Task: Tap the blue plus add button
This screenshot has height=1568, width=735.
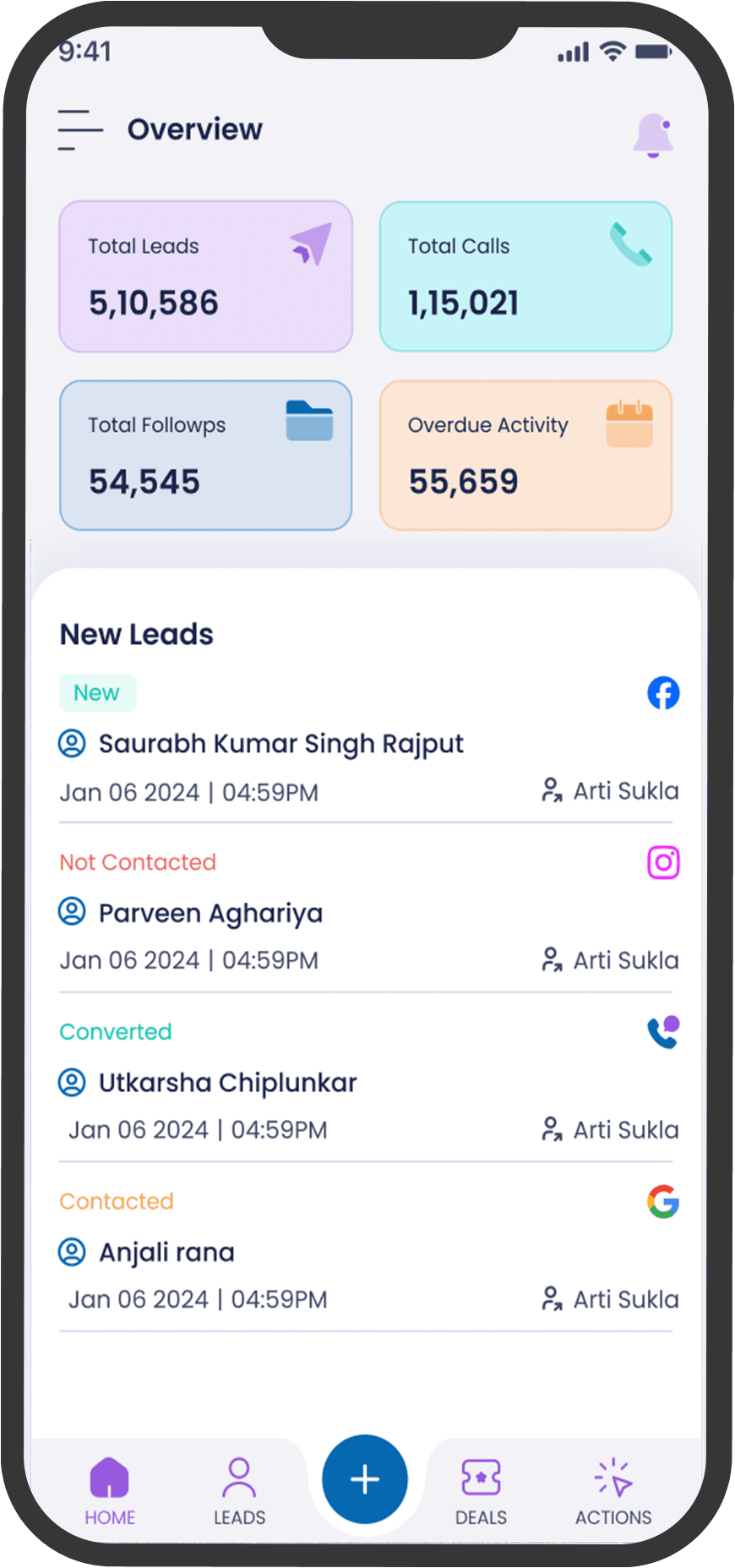Action: pos(365,1479)
